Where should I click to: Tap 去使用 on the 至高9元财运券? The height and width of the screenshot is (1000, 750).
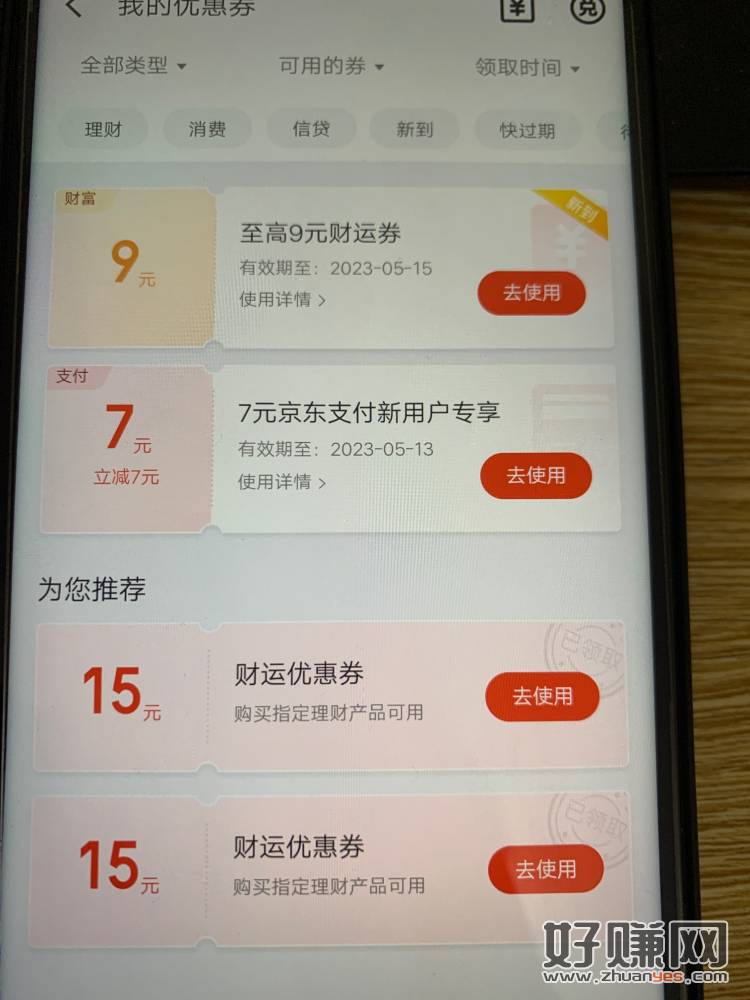pos(531,293)
